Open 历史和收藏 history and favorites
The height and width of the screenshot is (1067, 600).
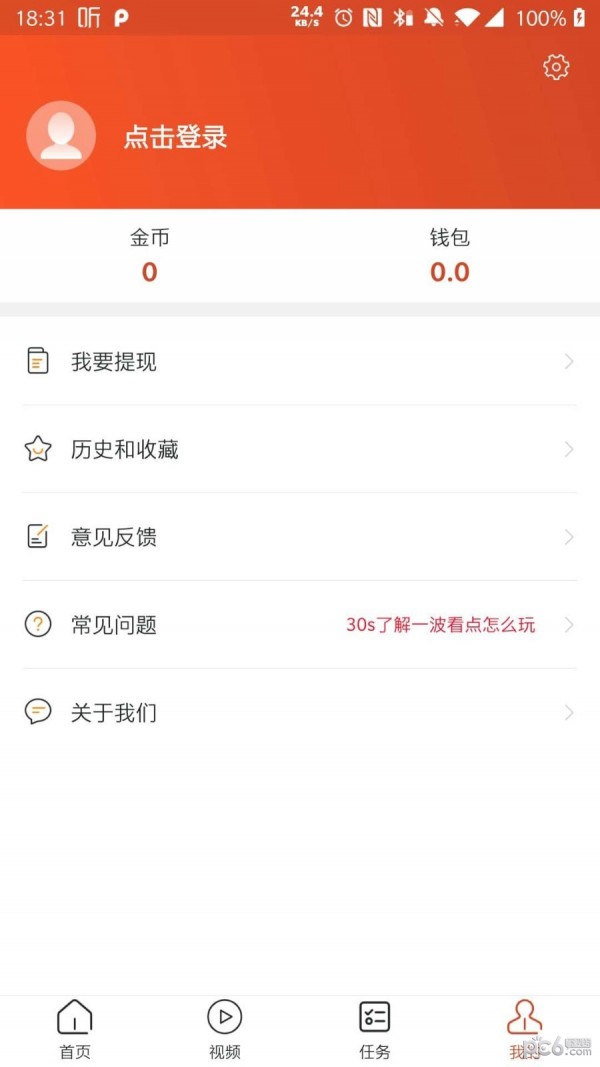click(300, 450)
